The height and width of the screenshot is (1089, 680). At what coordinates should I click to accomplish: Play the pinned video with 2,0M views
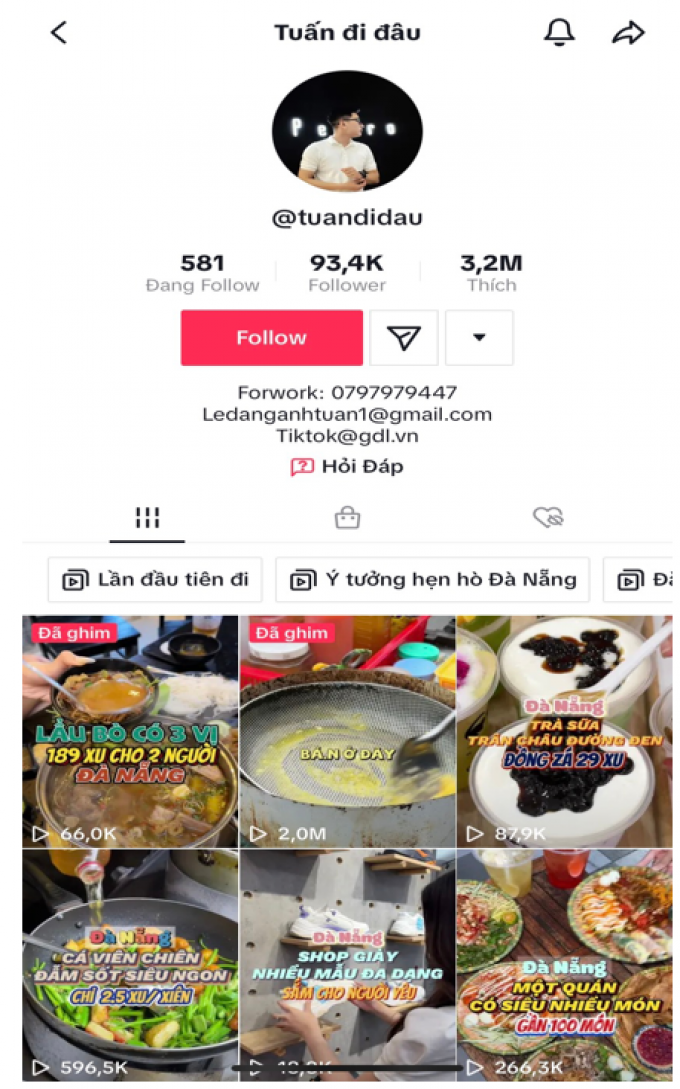coord(347,731)
